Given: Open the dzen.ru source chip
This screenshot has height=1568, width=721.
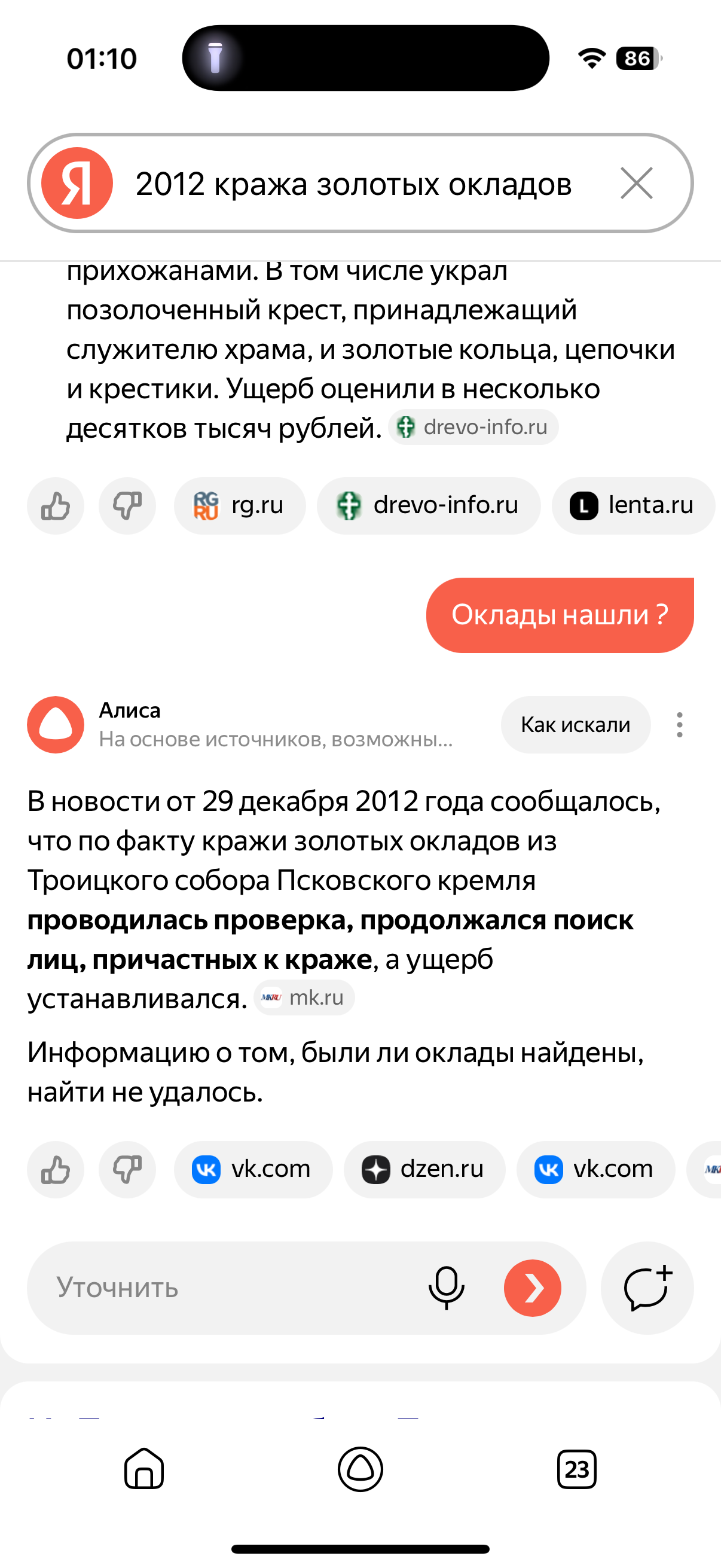Looking at the screenshot, I should pos(424,1170).
